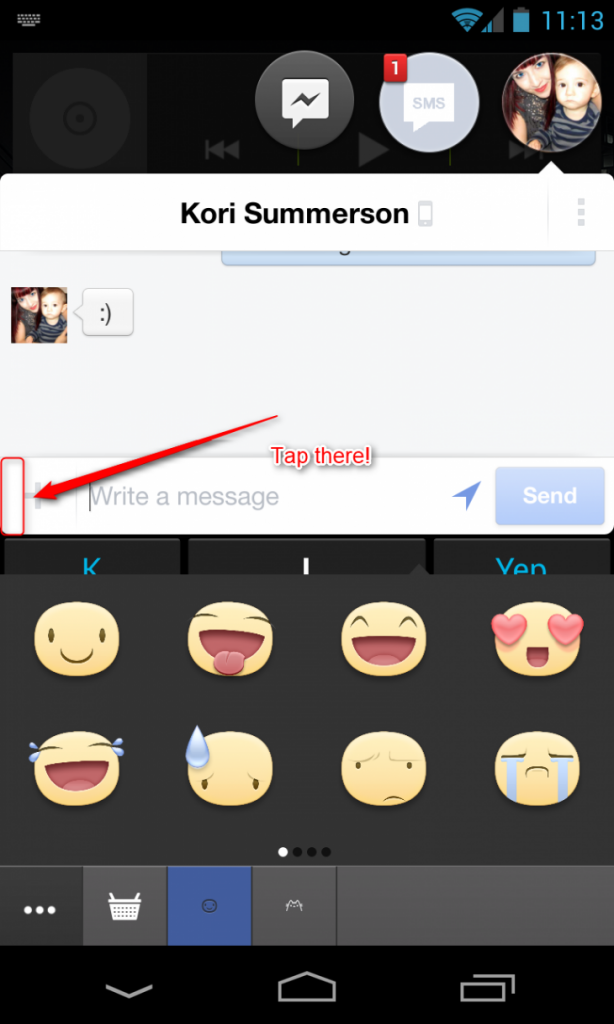The width and height of the screenshot is (614, 1024).
Task: Pick the sweat-drop face sticker
Action: coord(230,768)
